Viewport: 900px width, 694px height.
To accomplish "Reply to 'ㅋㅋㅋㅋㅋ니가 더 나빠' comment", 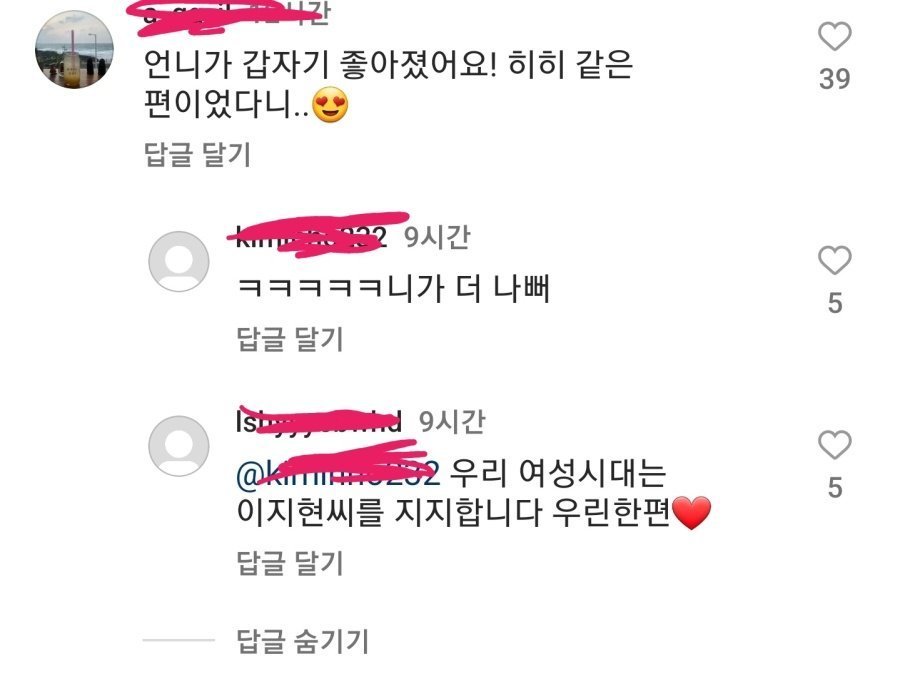I will click(x=289, y=339).
